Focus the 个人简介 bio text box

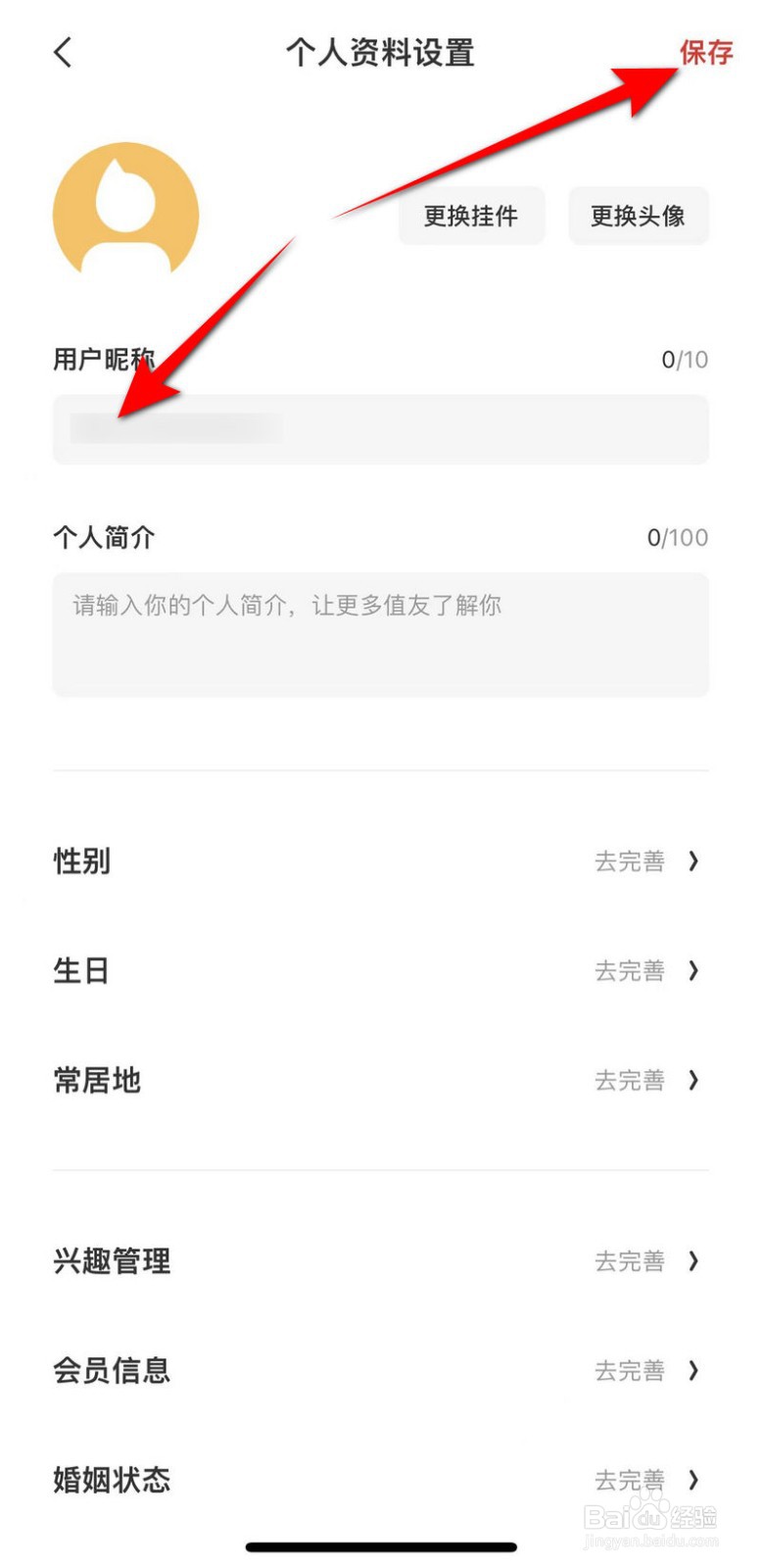pyautogui.click(x=380, y=634)
